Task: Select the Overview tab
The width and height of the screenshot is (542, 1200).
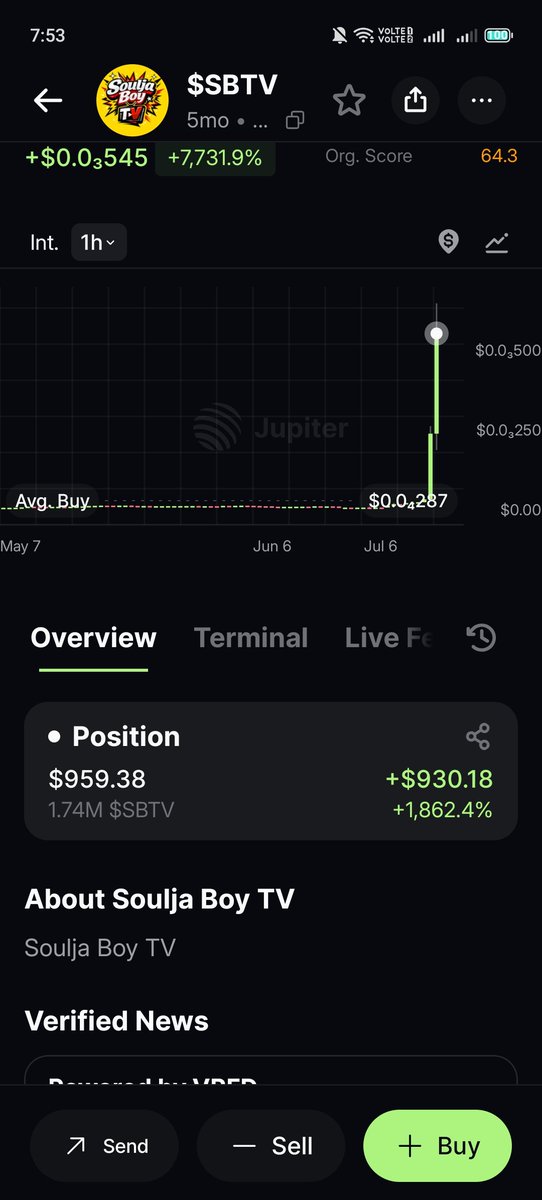Action: point(93,638)
